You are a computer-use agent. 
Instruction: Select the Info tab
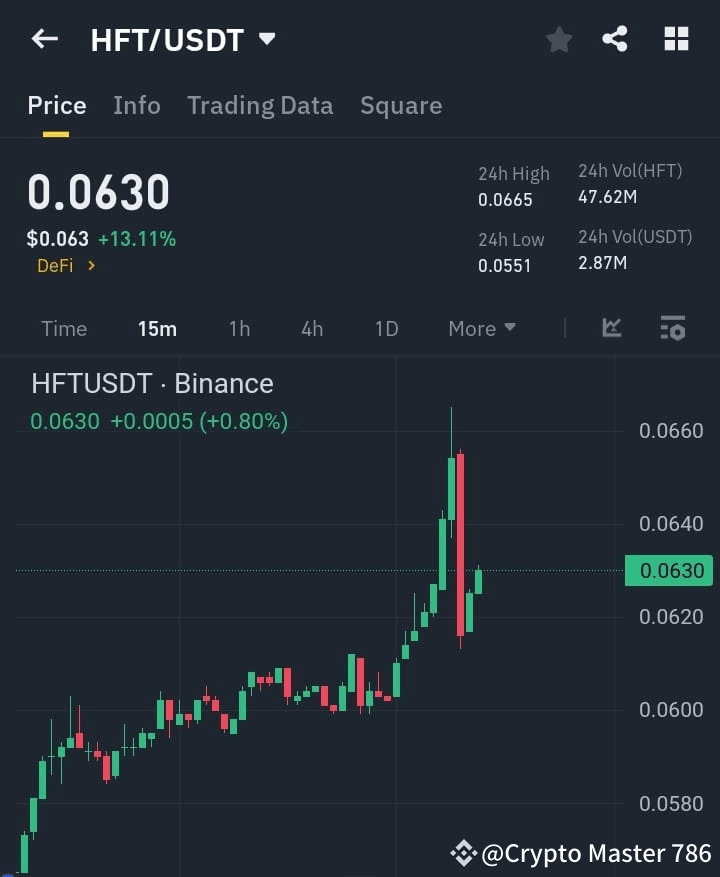click(136, 105)
